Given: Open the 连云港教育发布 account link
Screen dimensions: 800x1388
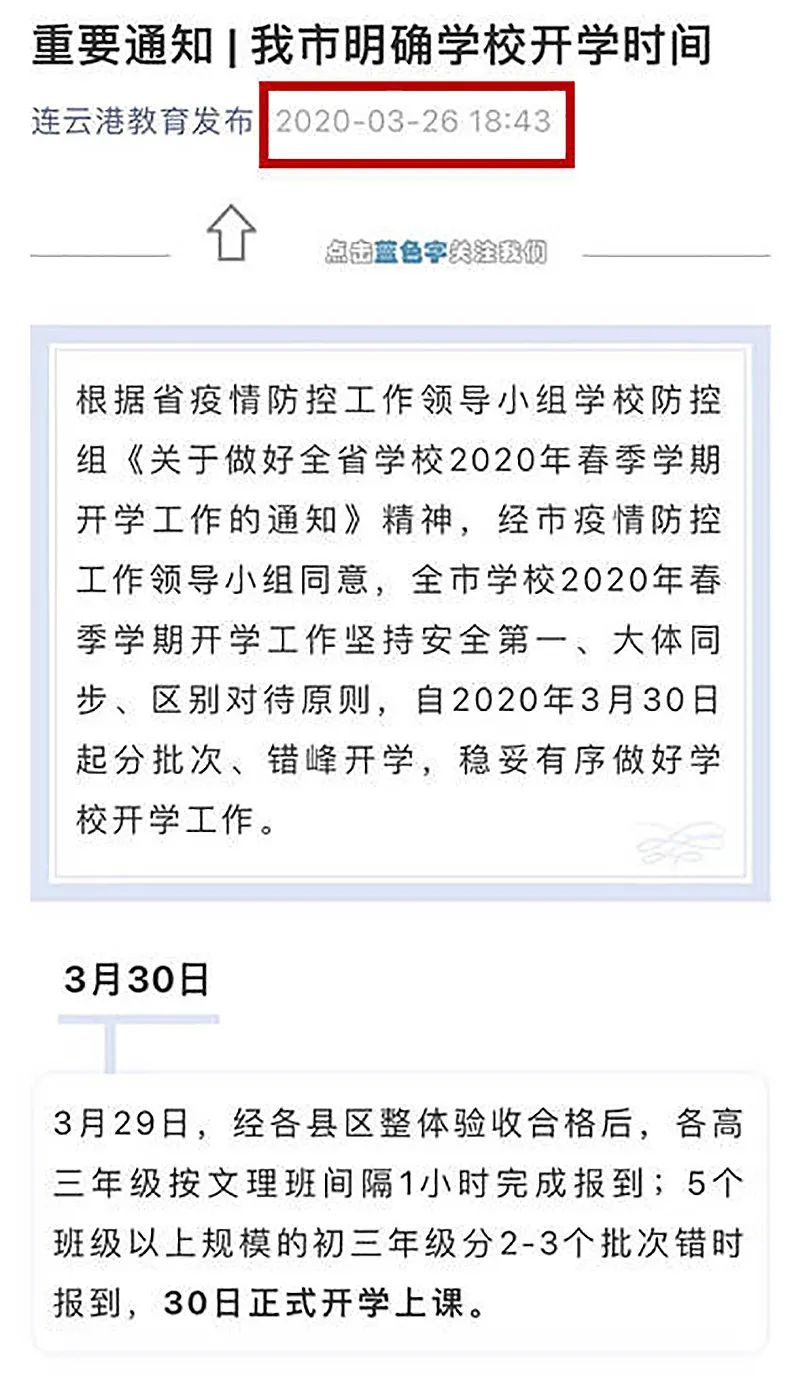Looking at the screenshot, I should coord(142,122).
